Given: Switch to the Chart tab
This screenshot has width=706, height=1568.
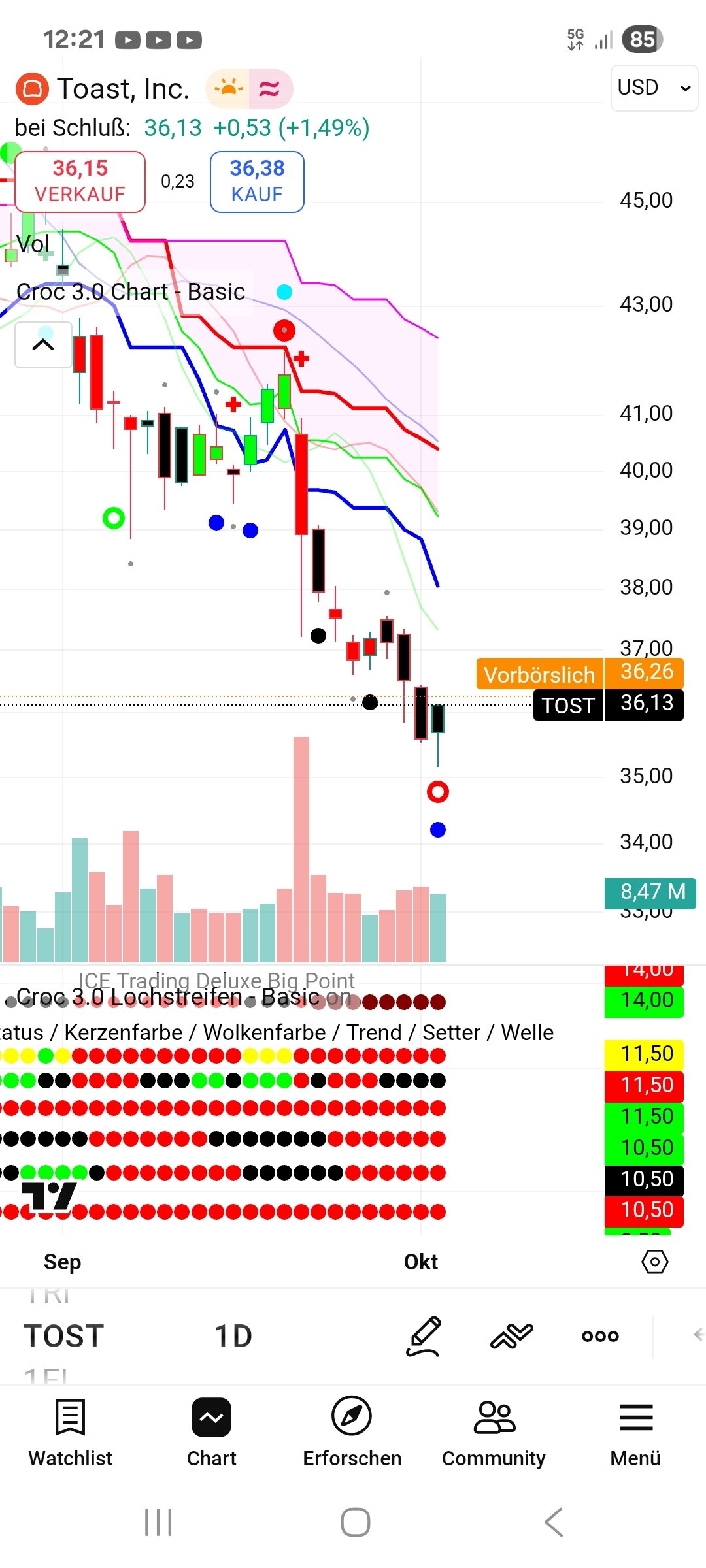Looking at the screenshot, I should 211,1432.
